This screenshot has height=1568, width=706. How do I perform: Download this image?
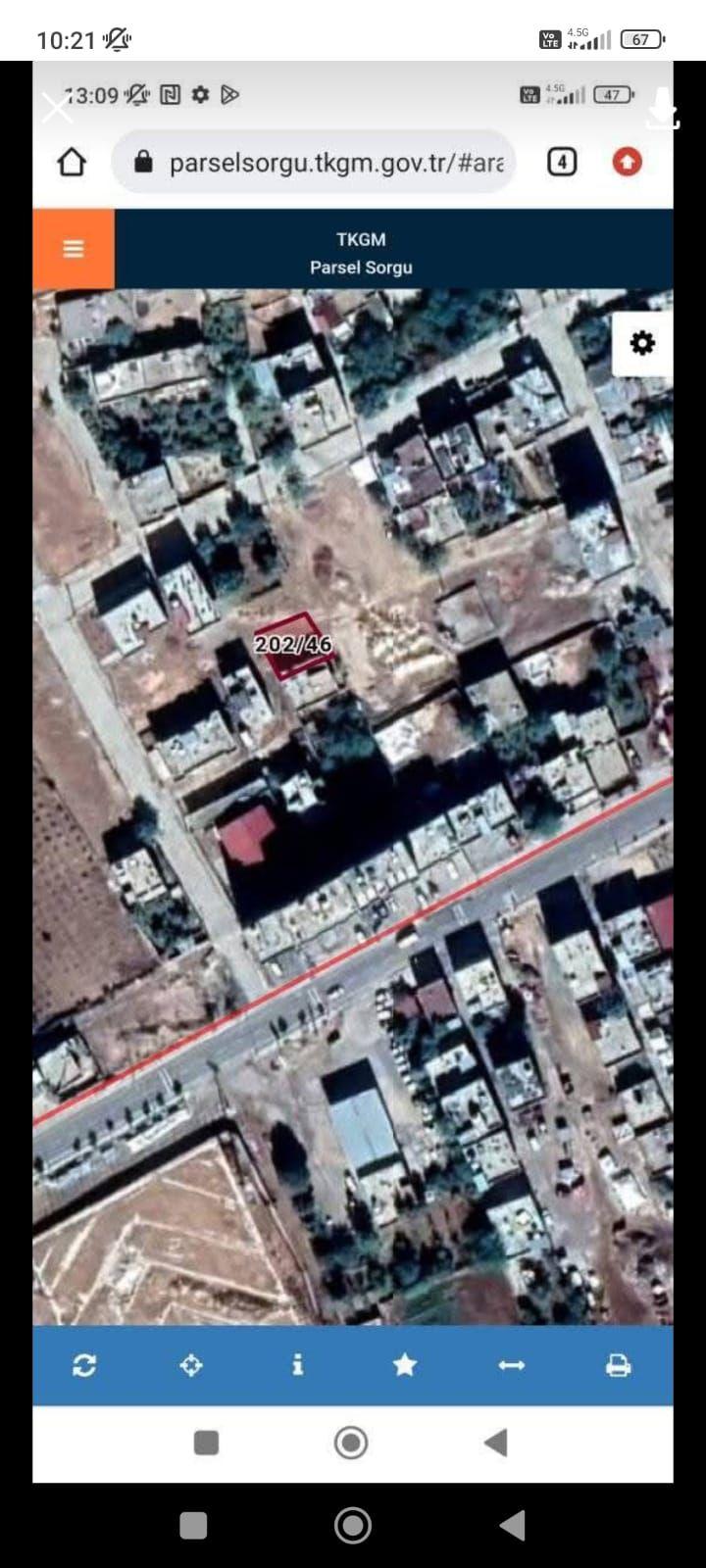coord(662,109)
